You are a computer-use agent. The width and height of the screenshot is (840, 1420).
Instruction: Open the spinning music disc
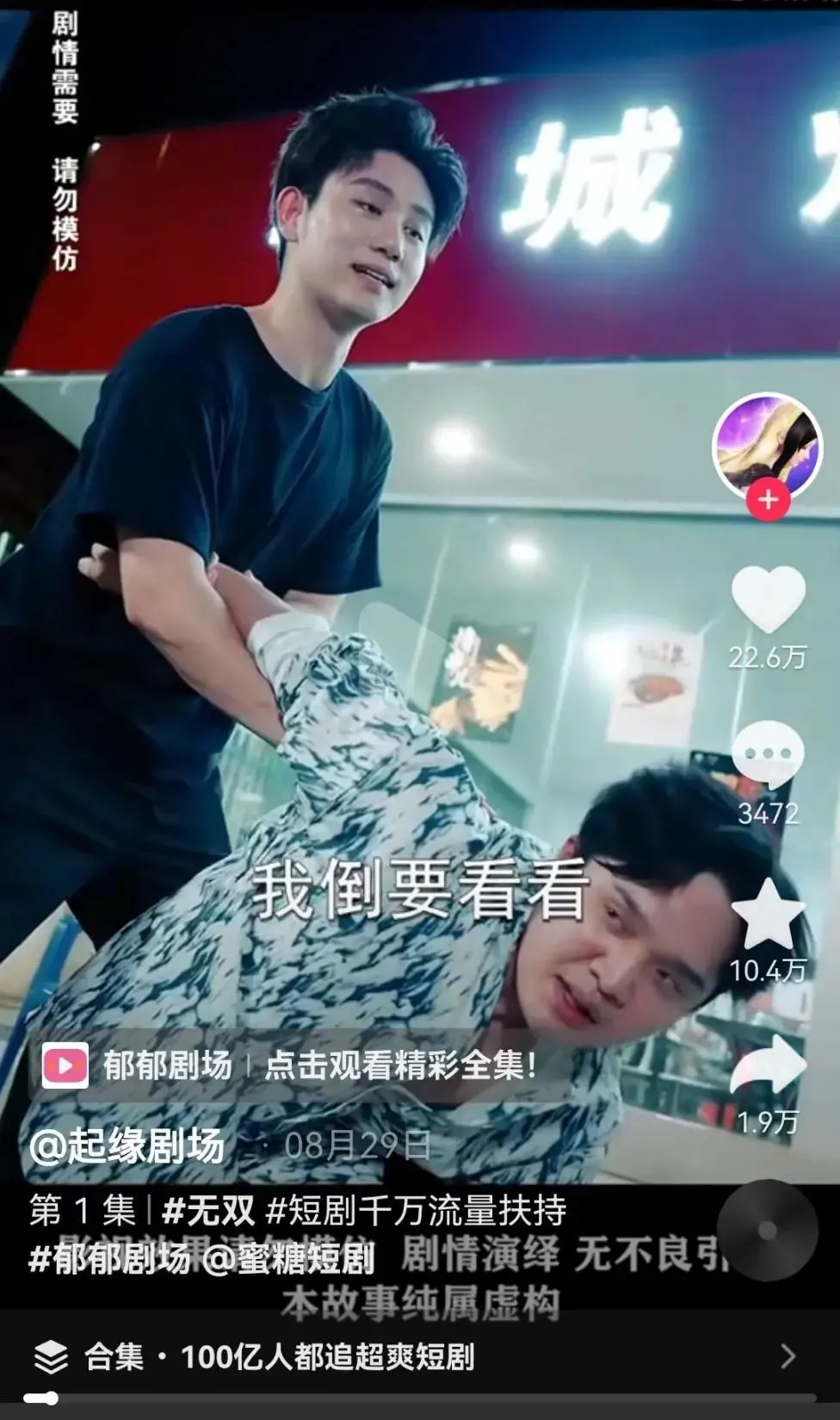click(x=768, y=1231)
